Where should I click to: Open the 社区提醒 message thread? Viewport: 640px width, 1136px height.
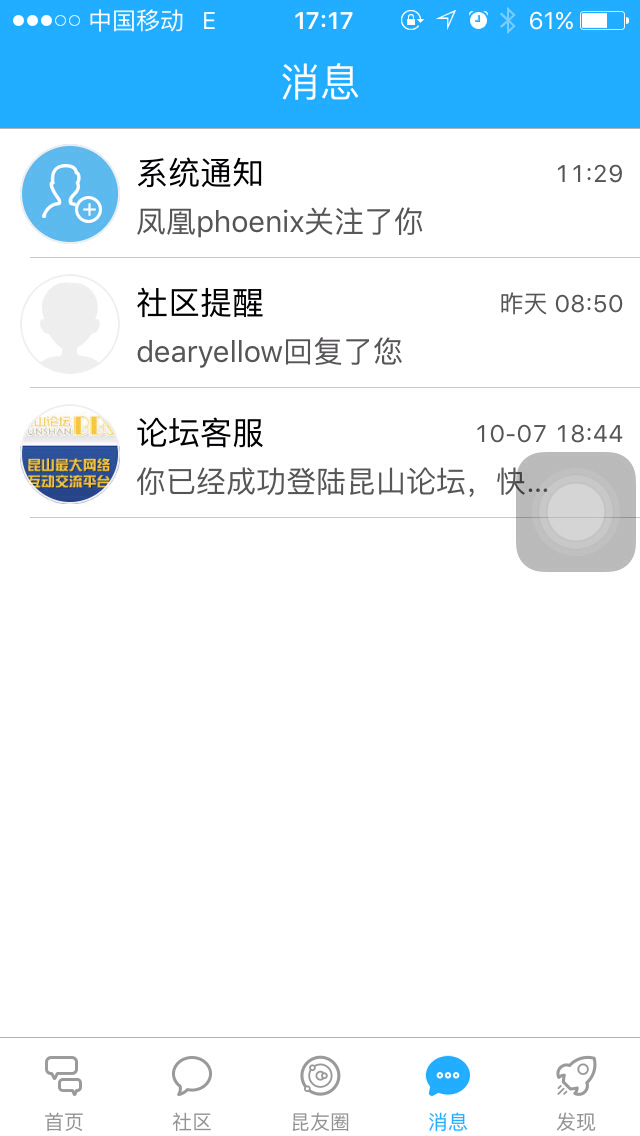pos(320,324)
